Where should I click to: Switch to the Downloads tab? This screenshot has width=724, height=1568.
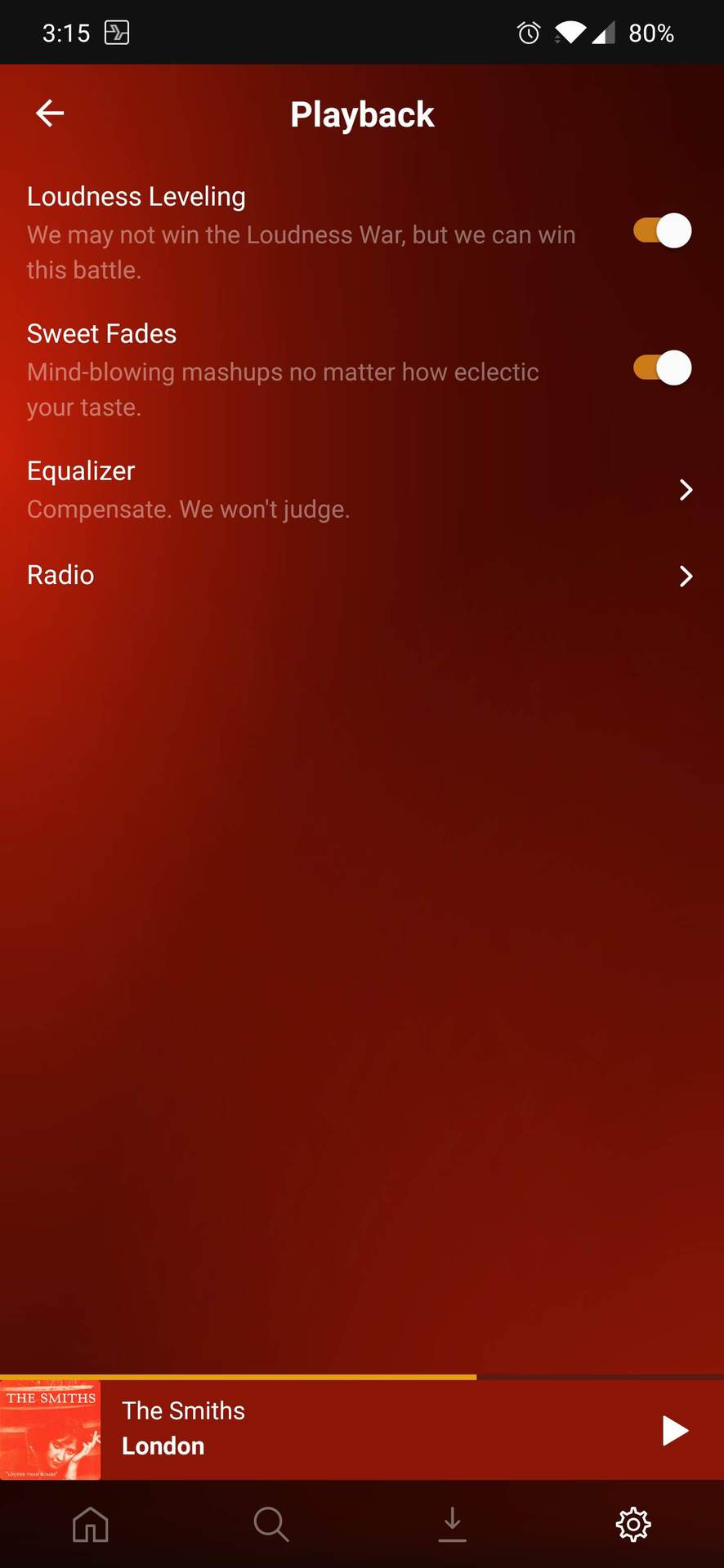click(x=452, y=1524)
